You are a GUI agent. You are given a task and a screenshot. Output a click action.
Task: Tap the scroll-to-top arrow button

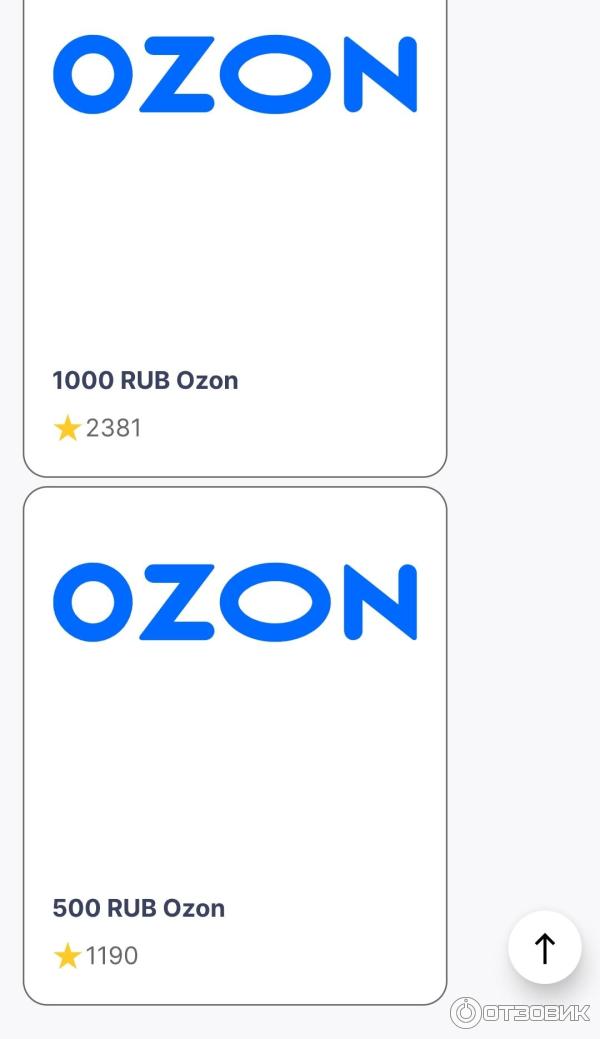[x=544, y=948]
